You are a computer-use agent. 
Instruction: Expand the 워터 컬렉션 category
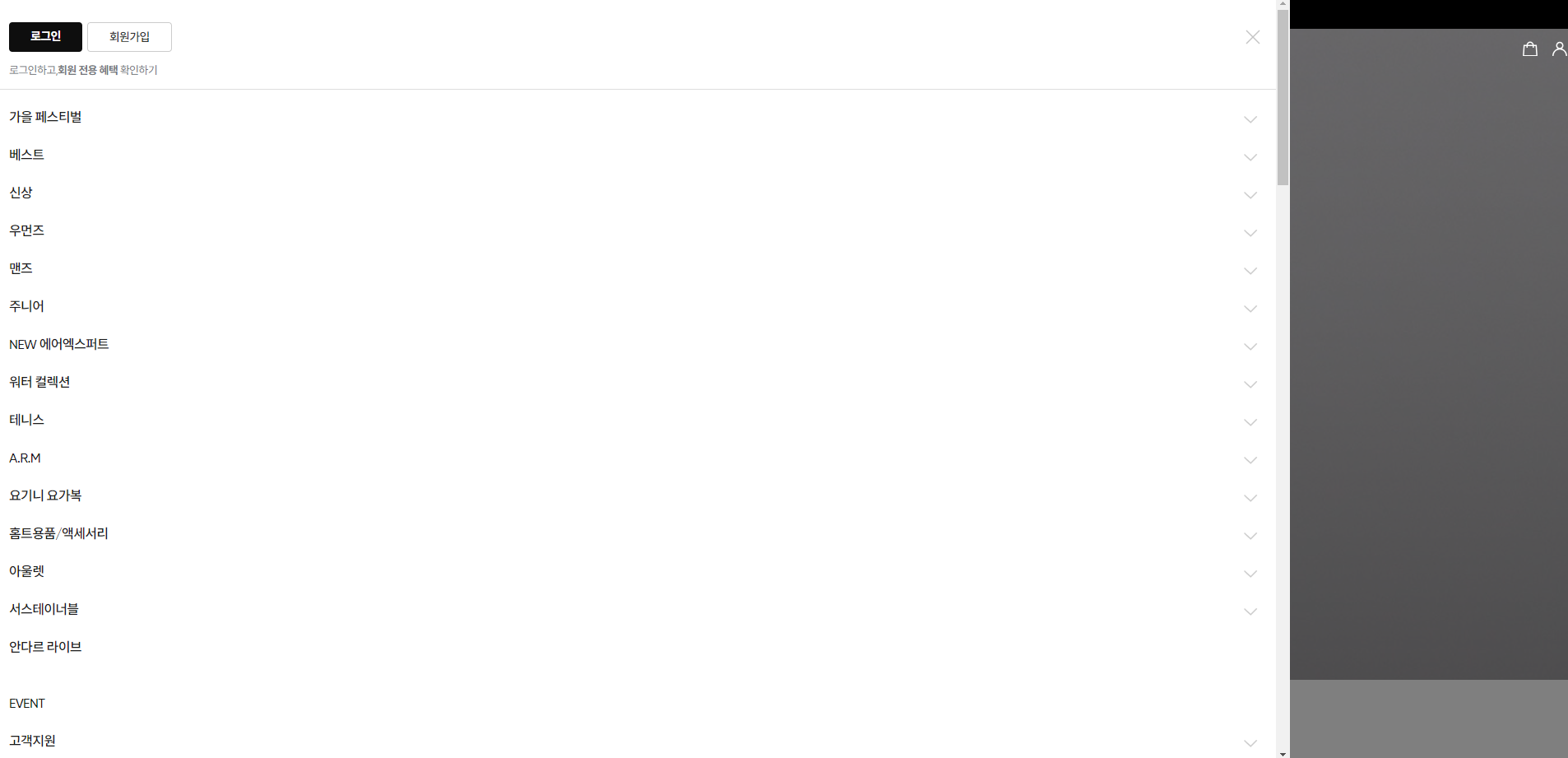click(1250, 384)
